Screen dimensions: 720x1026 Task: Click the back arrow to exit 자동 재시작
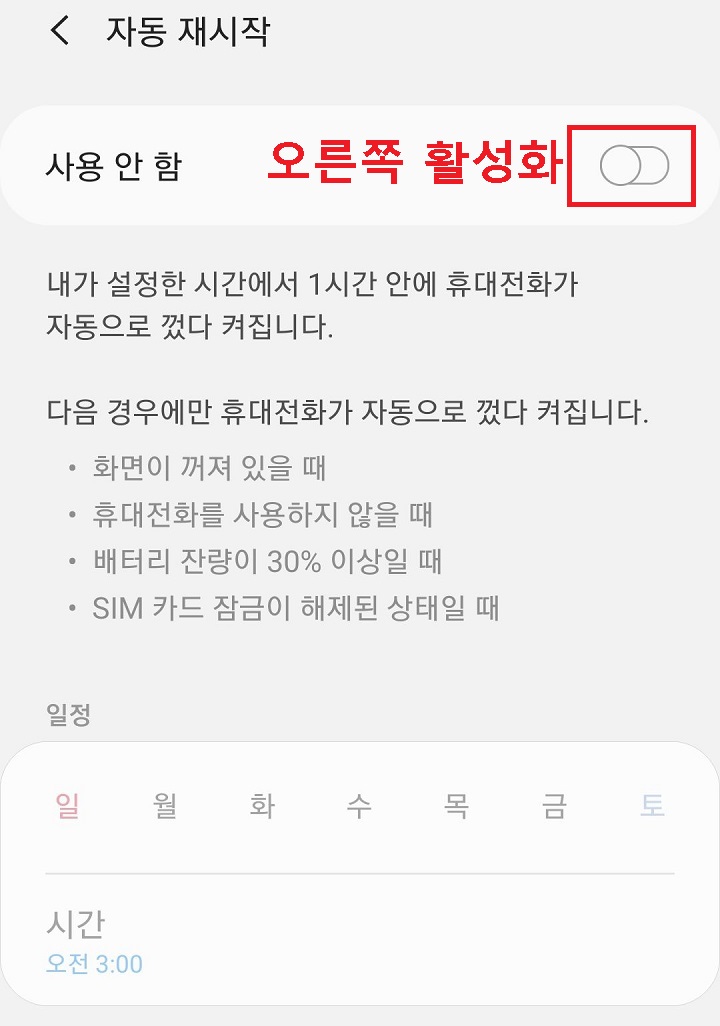pyautogui.click(x=58, y=34)
